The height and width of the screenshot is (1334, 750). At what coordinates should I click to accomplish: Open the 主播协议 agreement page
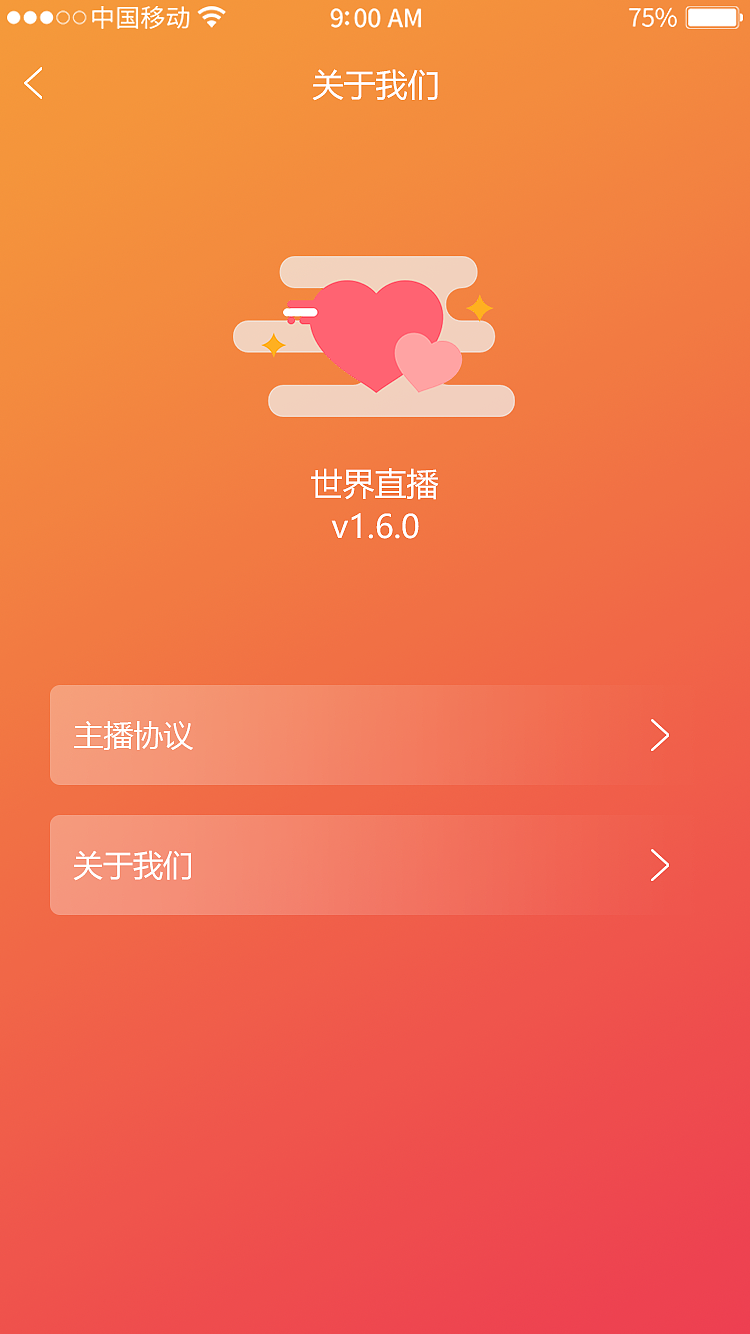[375, 735]
